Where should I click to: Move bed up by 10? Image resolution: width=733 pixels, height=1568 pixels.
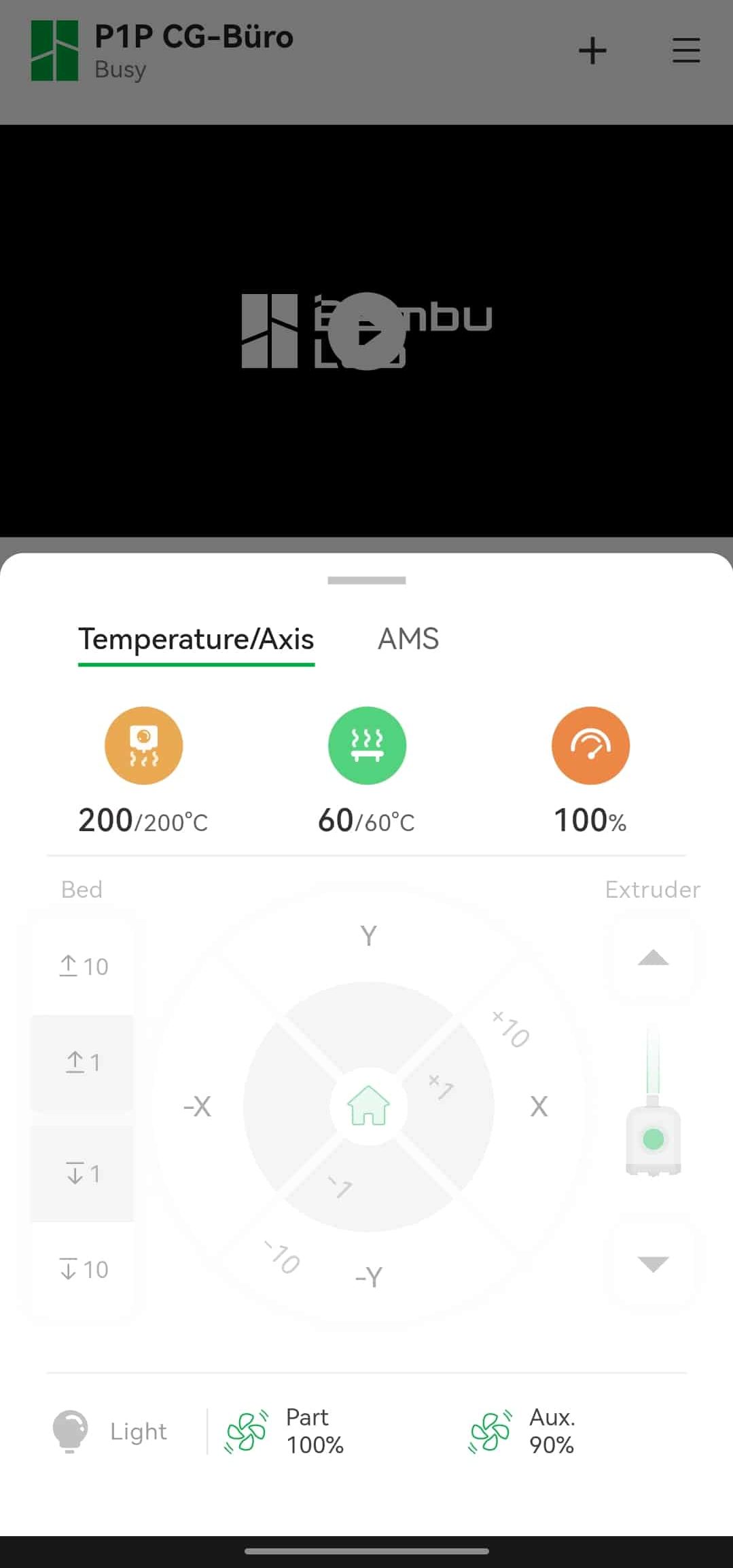(x=83, y=966)
